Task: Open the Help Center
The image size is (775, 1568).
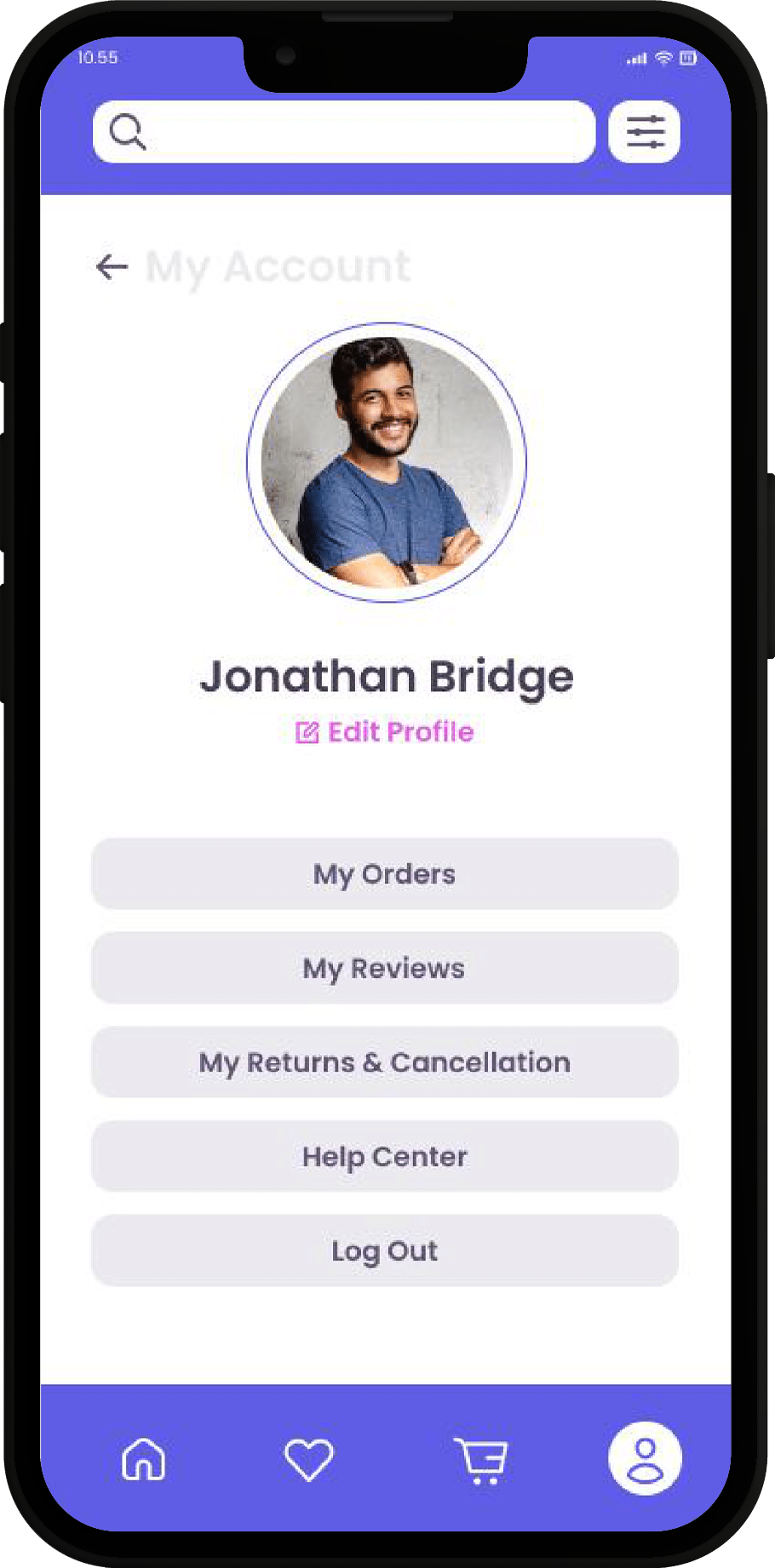Action: click(x=385, y=1157)
